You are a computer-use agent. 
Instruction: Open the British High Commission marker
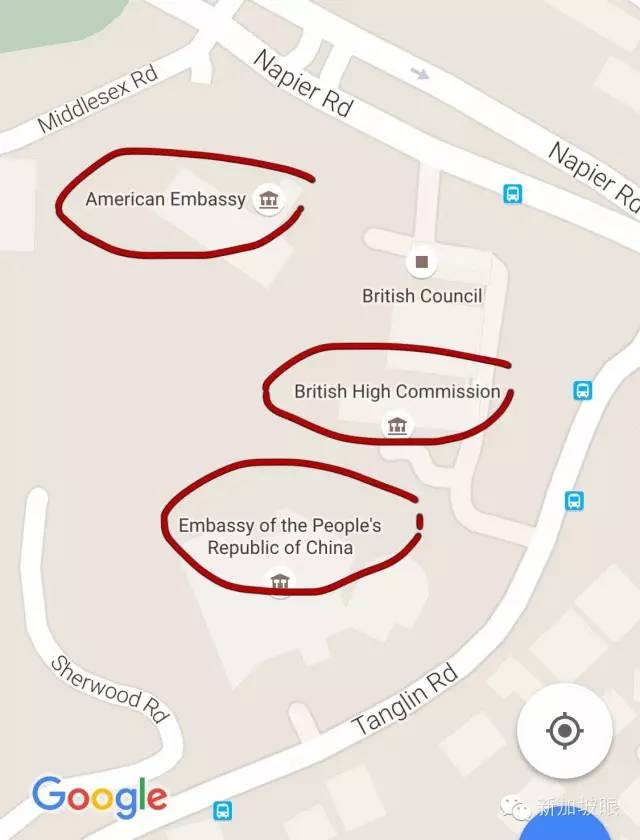click(397, 425)
